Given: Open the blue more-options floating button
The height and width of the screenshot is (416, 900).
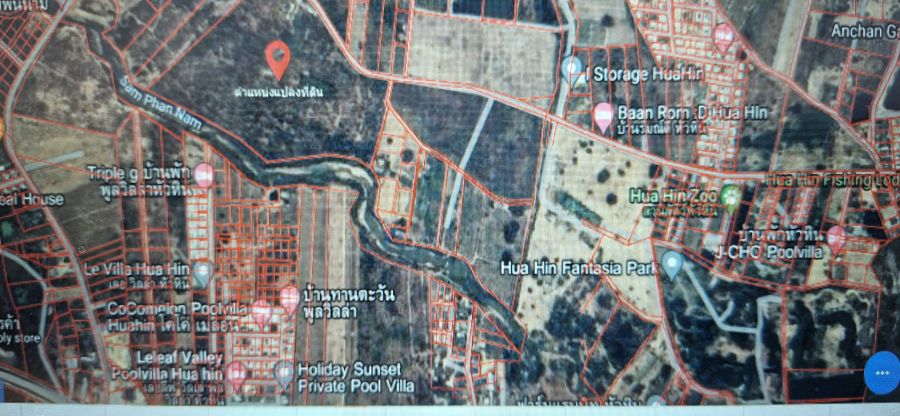Looking at the screenshot, I should 881,374.
